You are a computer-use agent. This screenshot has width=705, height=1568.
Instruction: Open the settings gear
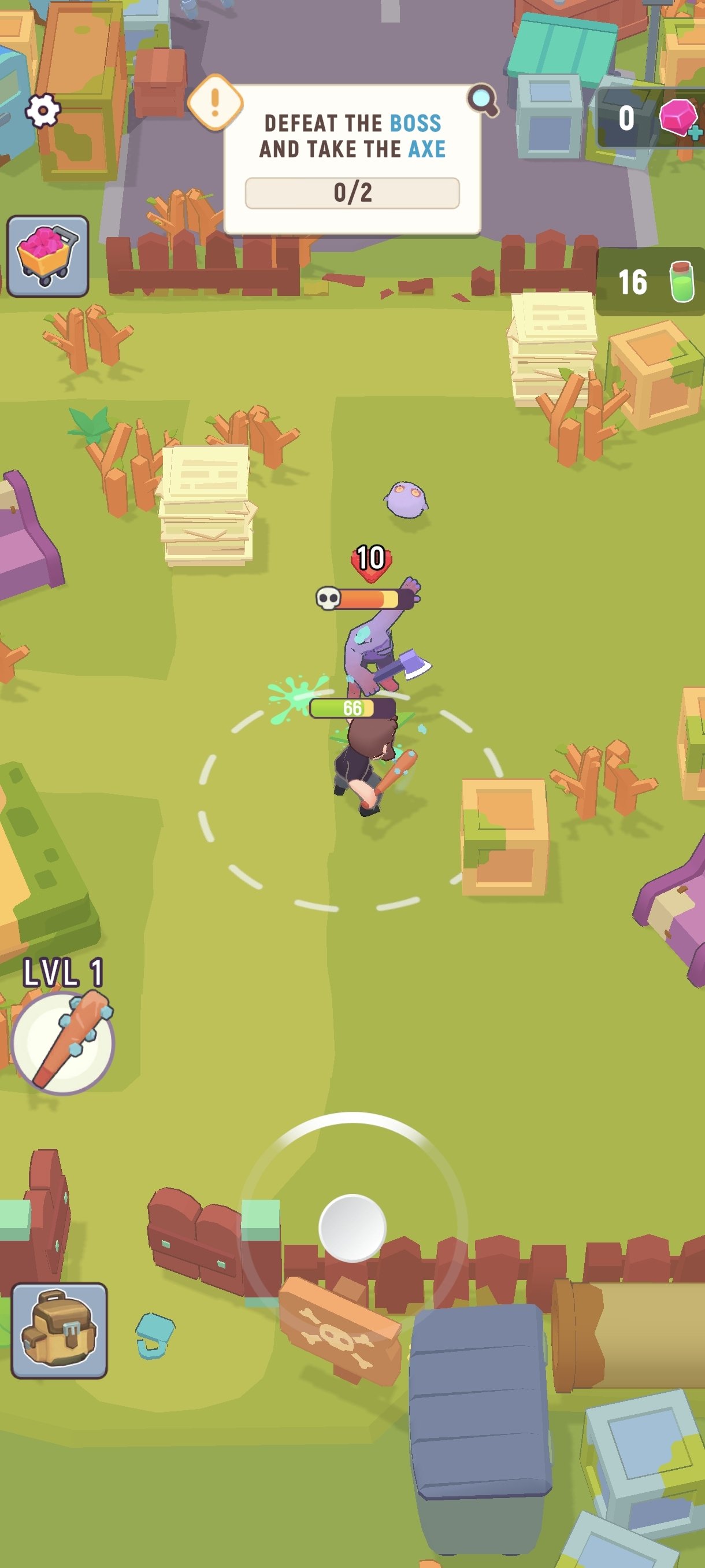click(x=43, y=111)
